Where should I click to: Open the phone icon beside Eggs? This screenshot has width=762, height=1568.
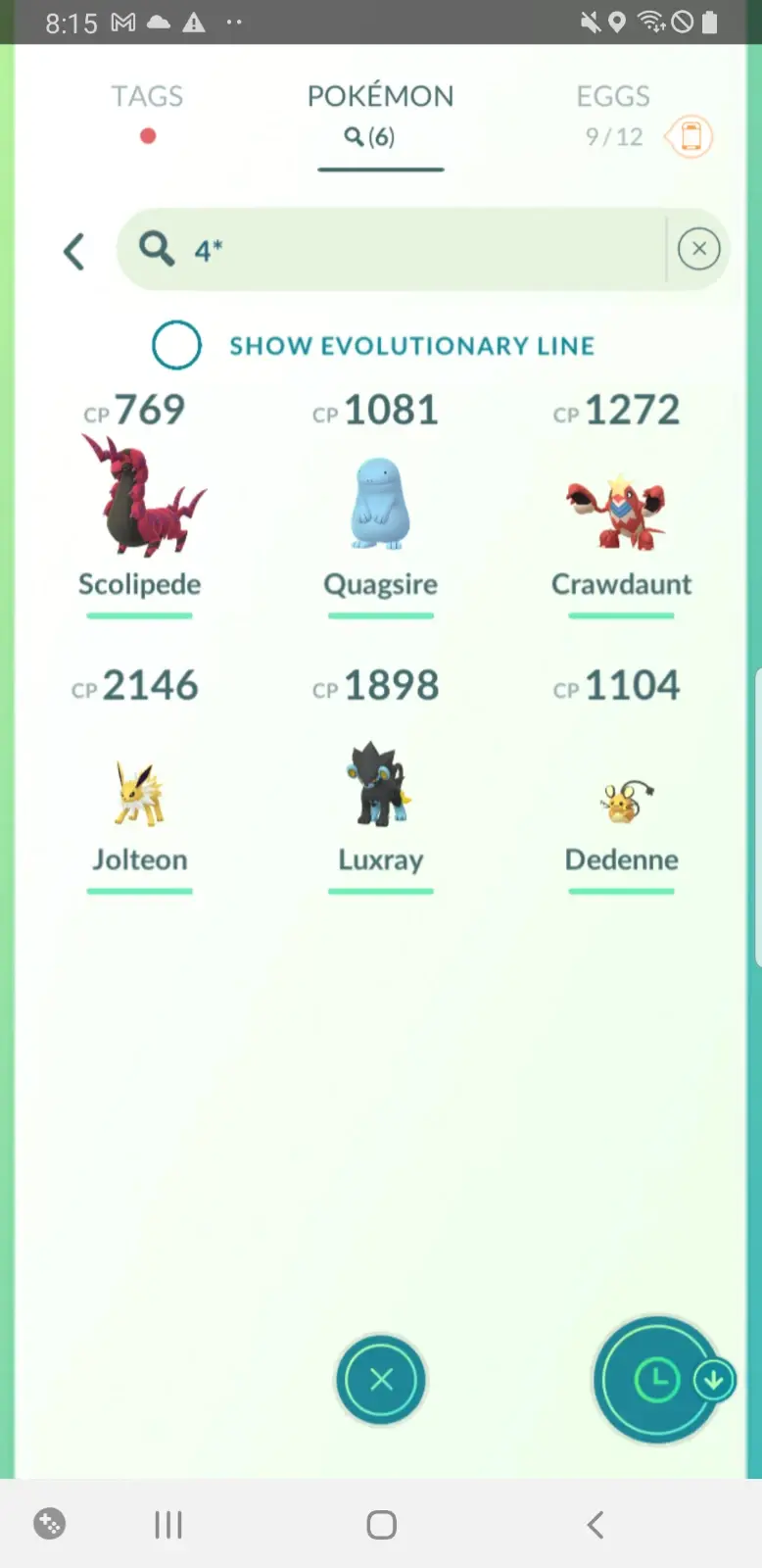click(691, 136)
